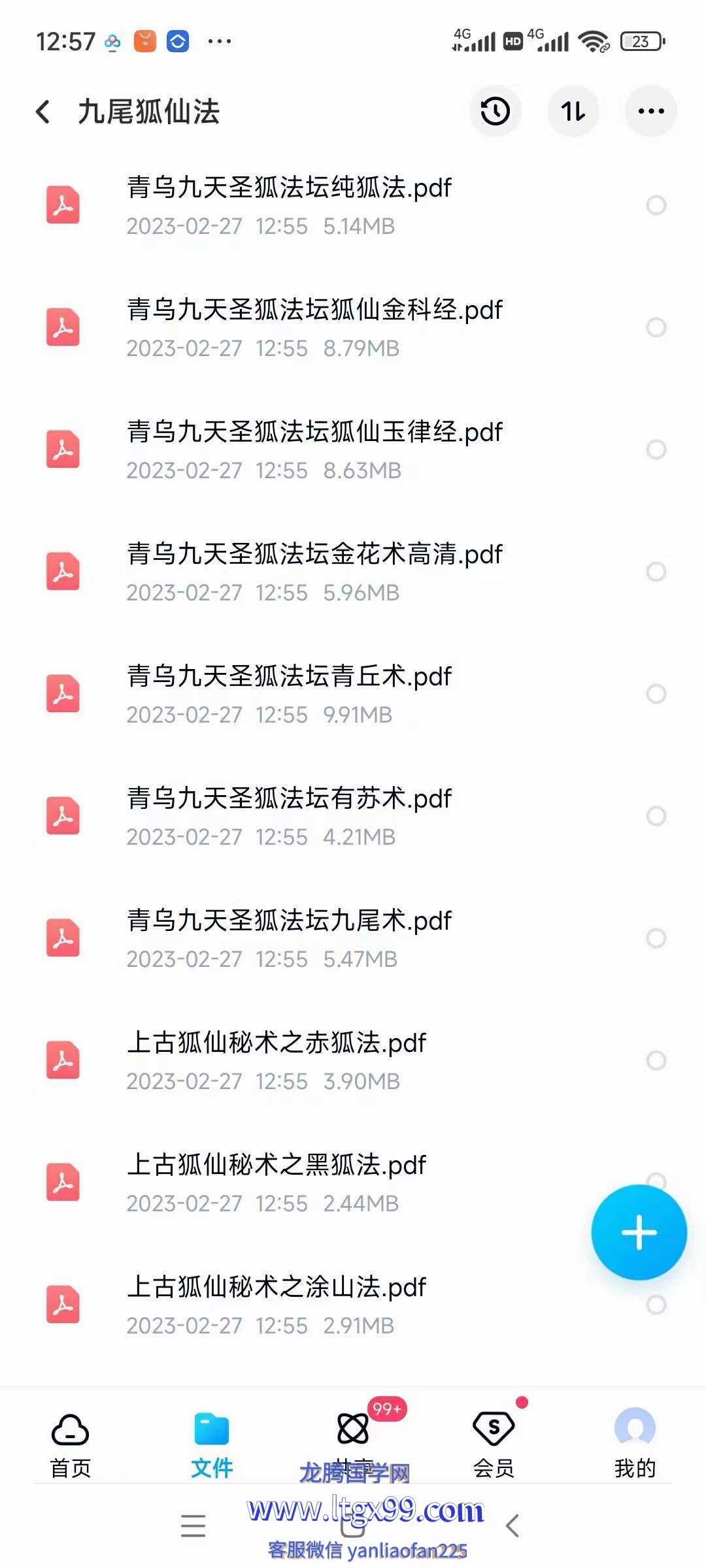Select the checkbox for 青乌九天圣狐法坛青丘术.pdf
This screenshot has height=1568, width=706.
tap(656, 694)
